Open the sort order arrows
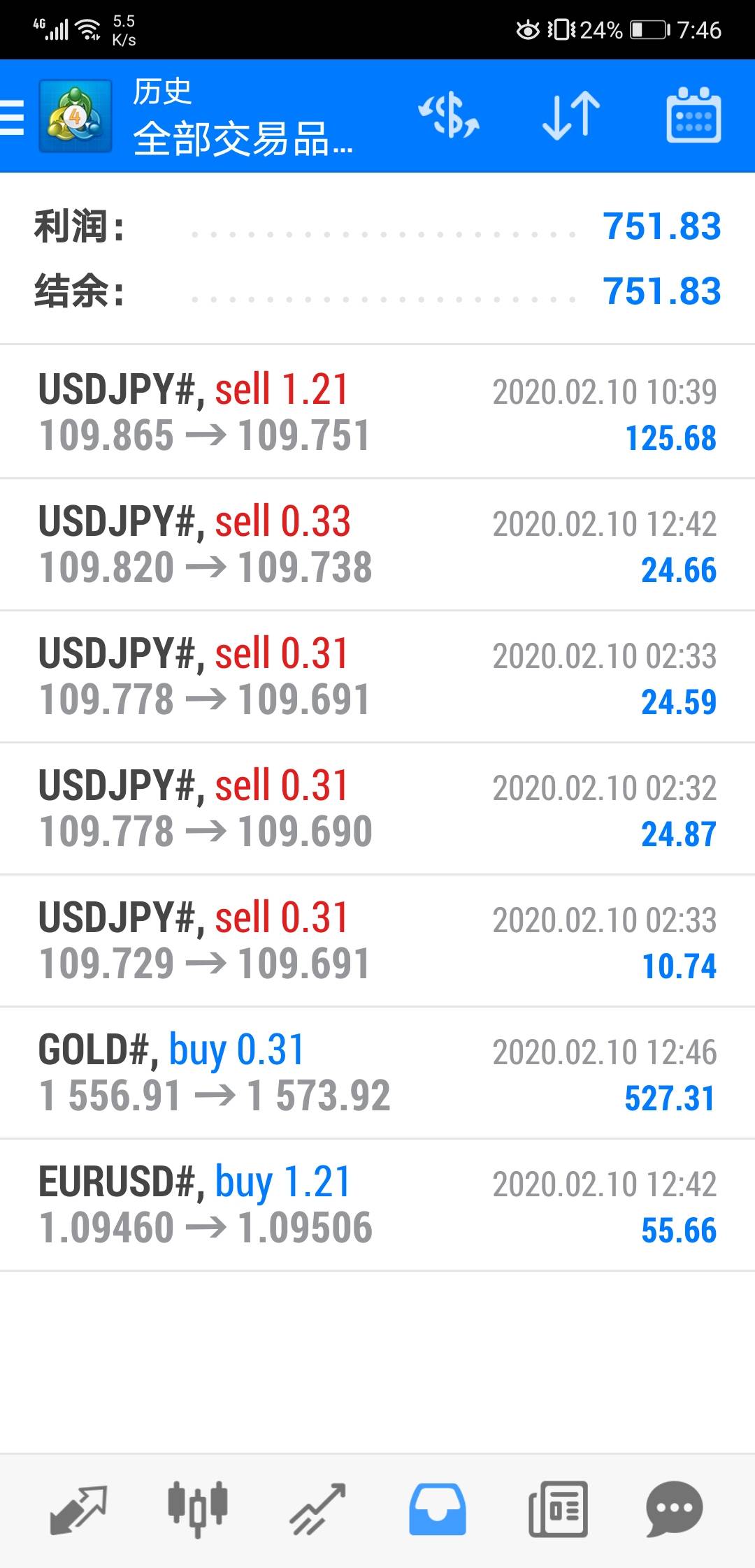This screenshot has width=755, height=1568. pos(571,115)
